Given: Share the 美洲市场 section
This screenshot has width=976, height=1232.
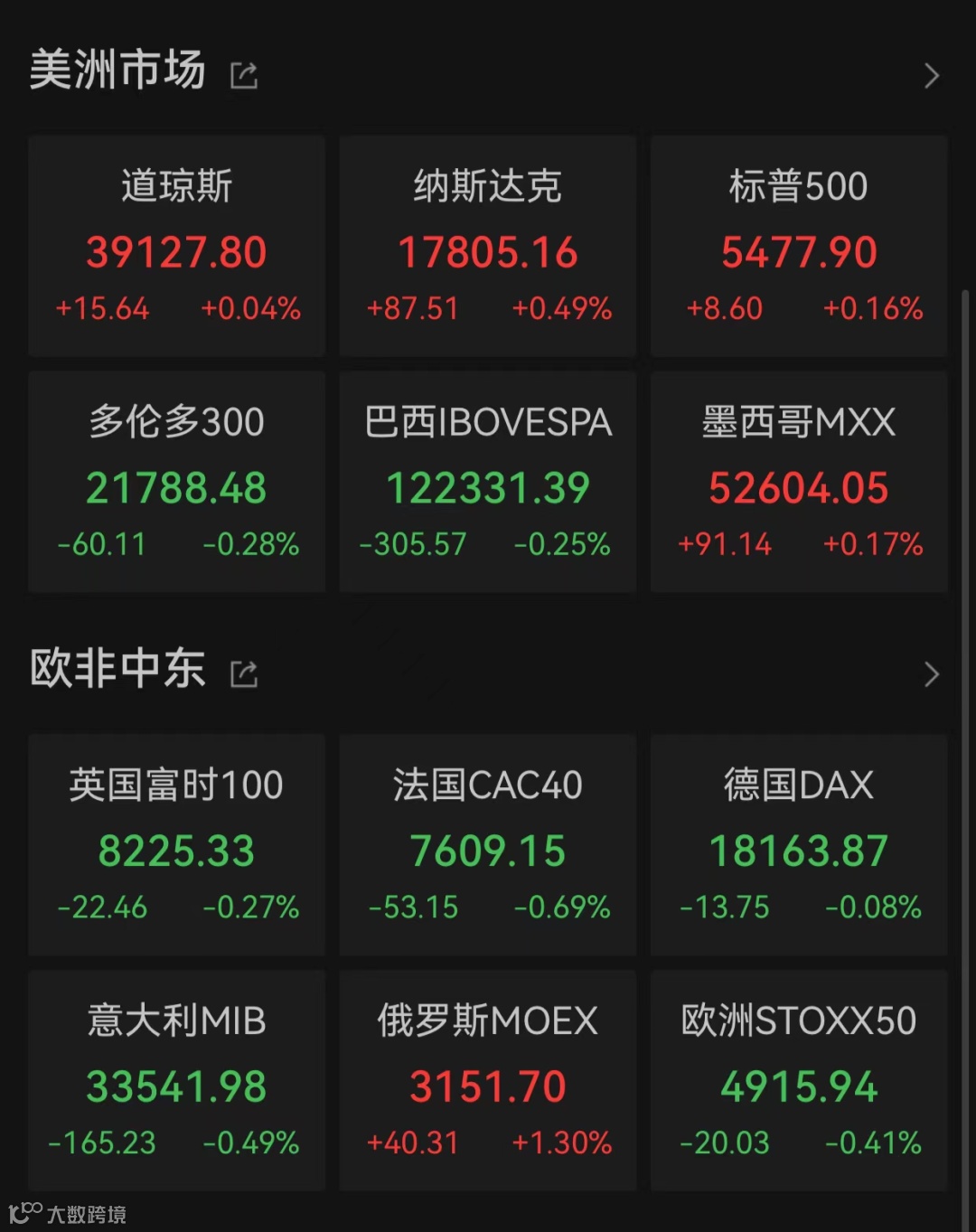Looking at the screenshot, I should point(244,75).
